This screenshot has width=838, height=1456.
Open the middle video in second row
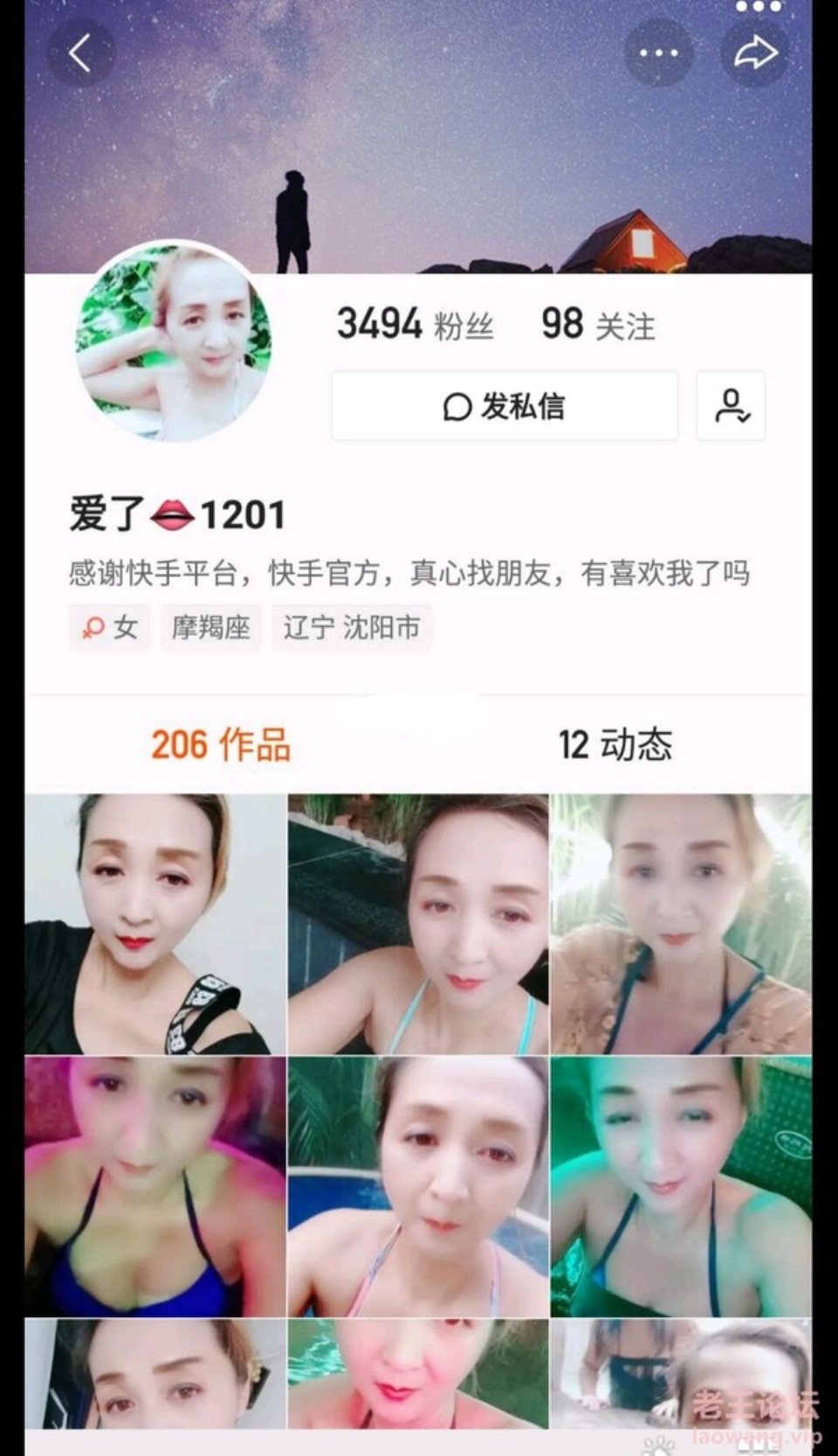pos(418,1186)
